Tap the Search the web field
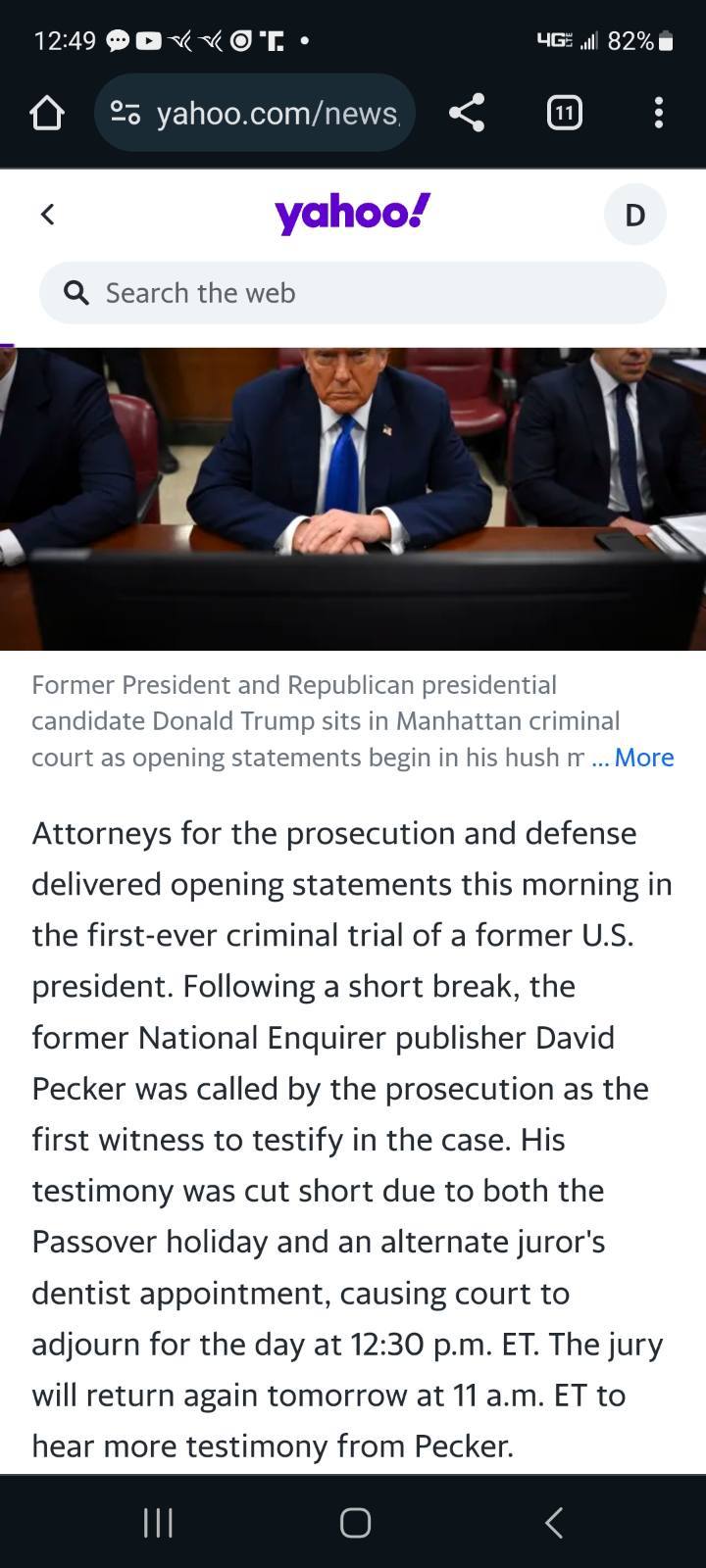 pos(353,293)
